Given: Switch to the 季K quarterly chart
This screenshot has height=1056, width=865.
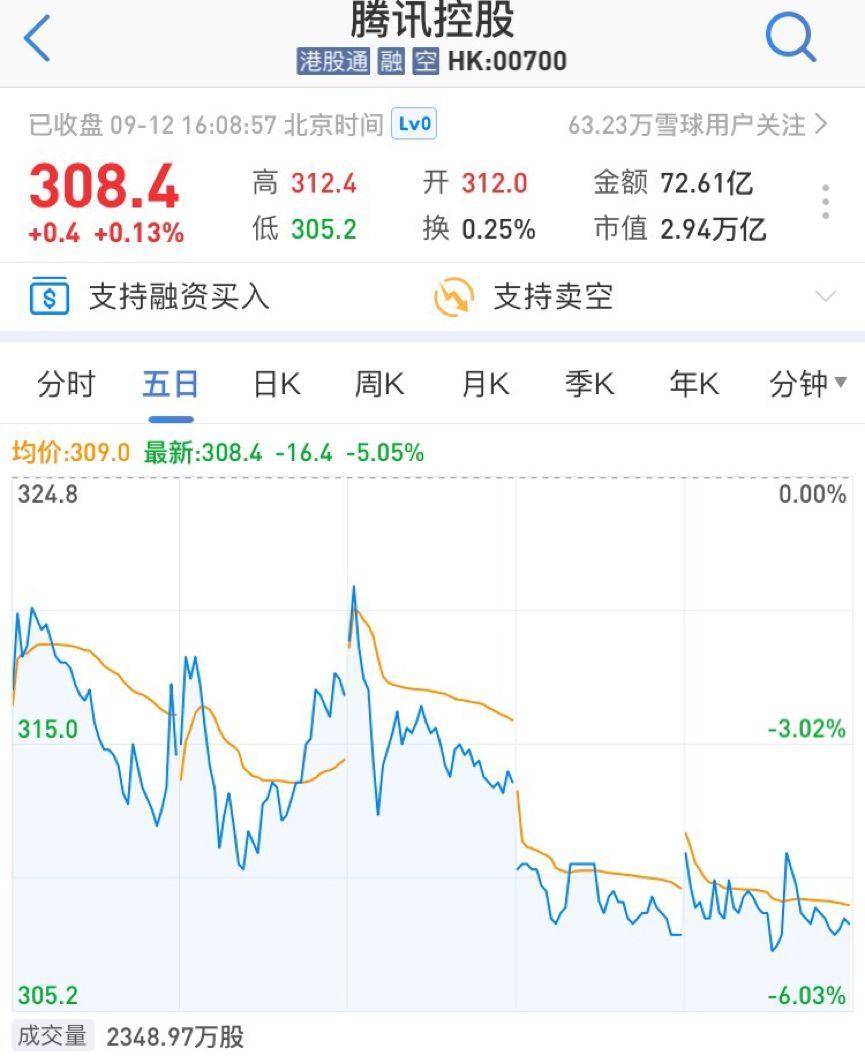Looking at the screenshot, I should 589,385.
